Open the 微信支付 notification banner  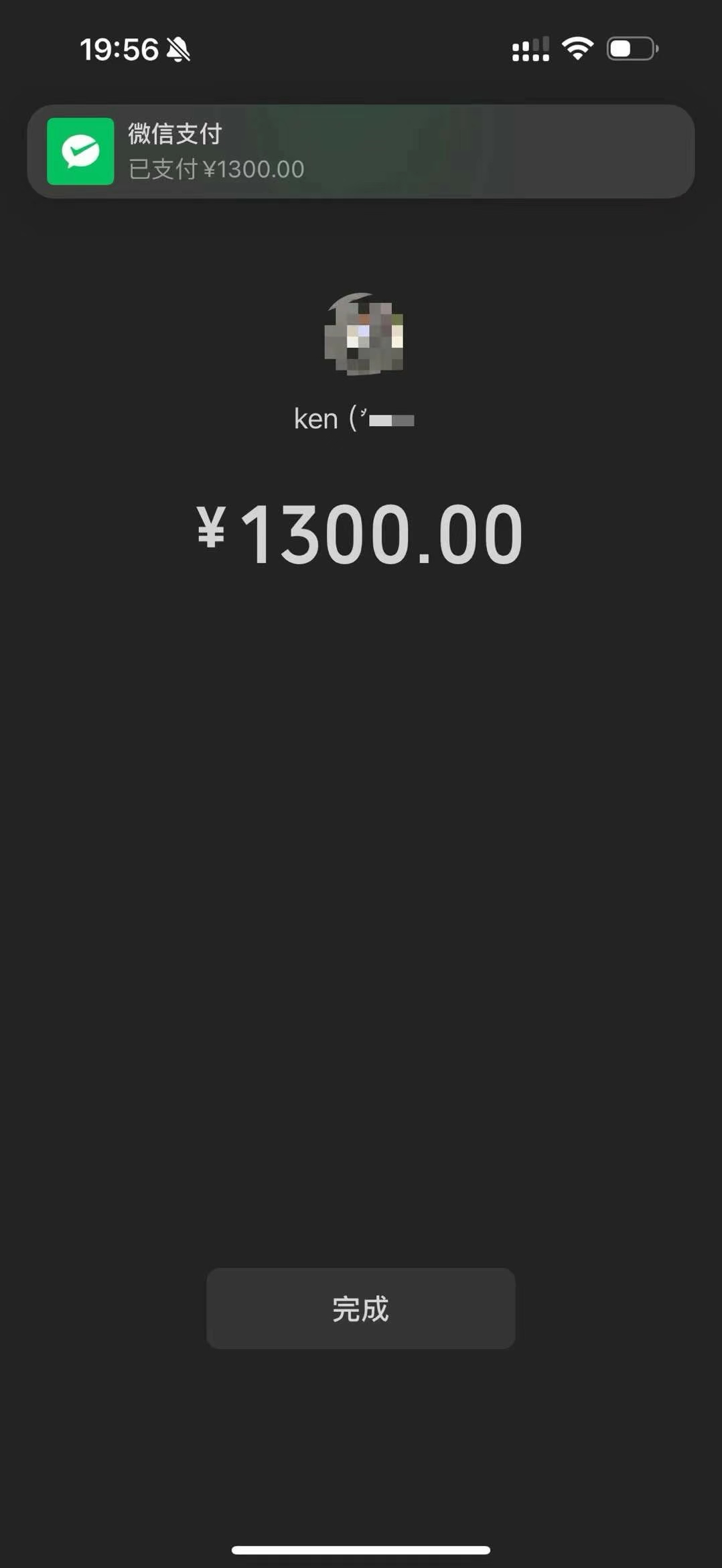pyautogui.click(x=360, y=151)
